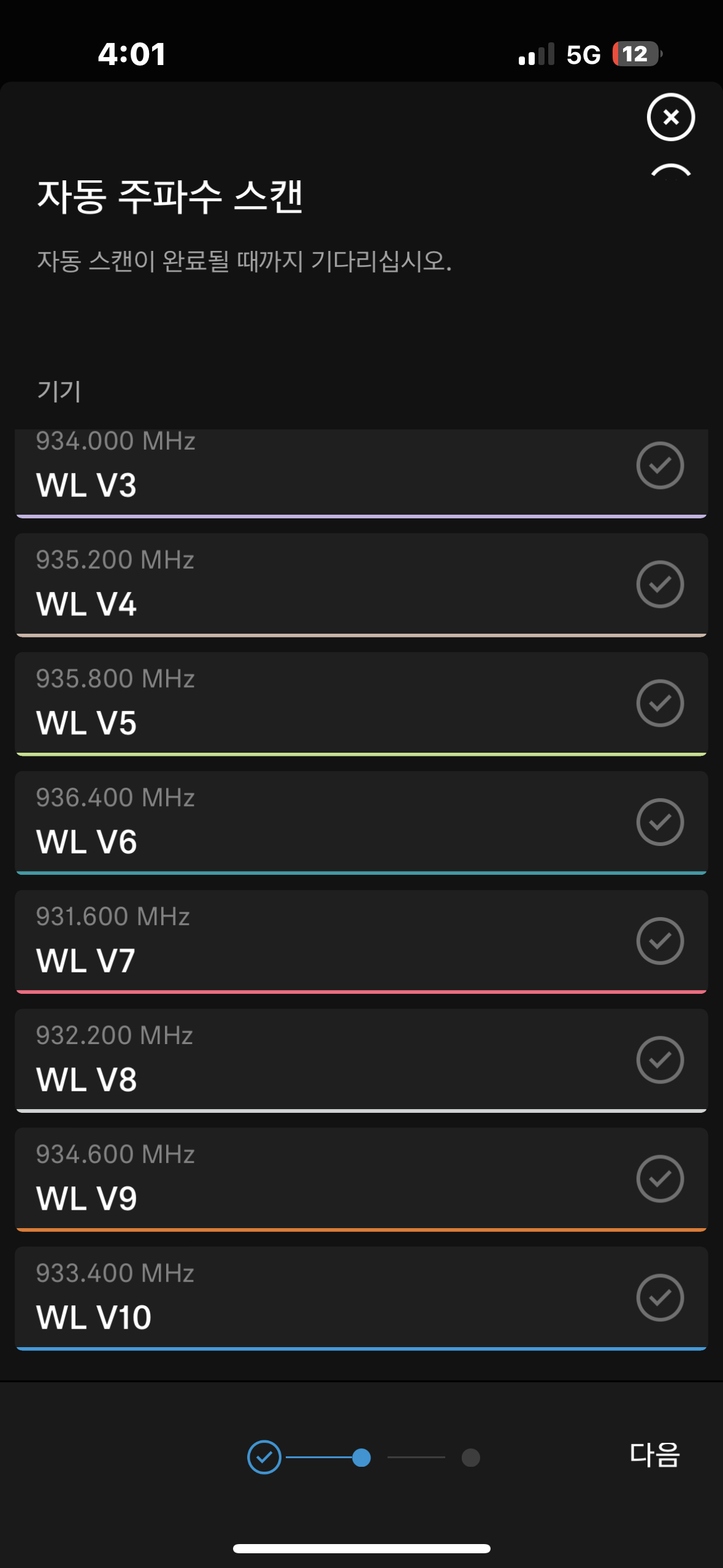723x1568 pixels.
Task: Toggle the checkmark for WL V3
Action: (x=659, y=466)
